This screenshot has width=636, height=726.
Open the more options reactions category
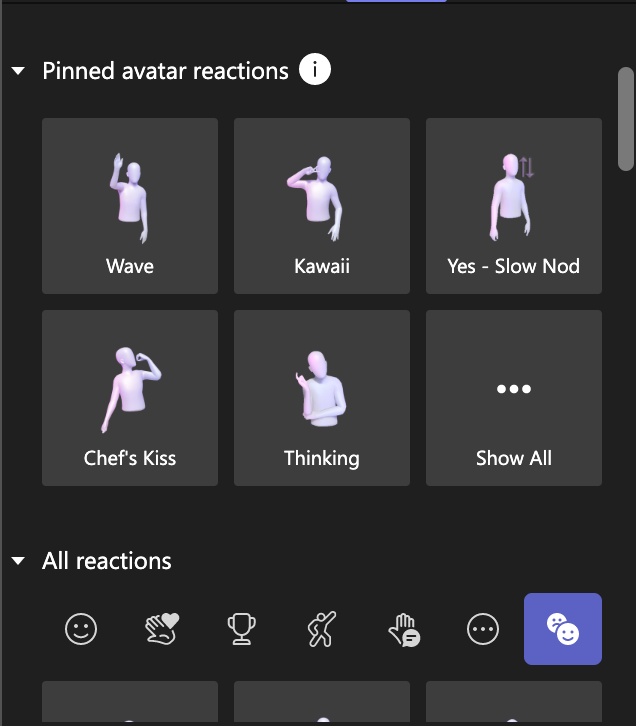483,629
